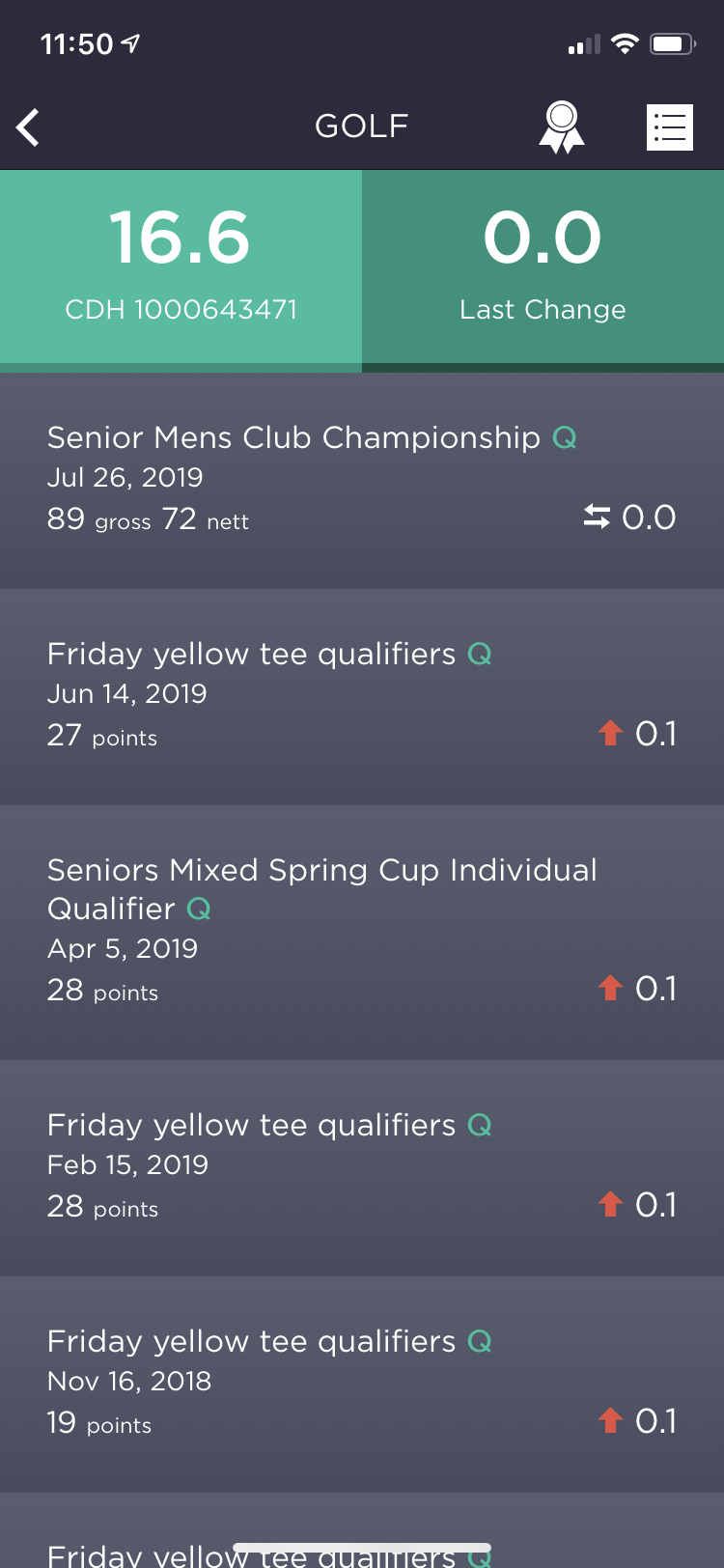The width and height of the screenshot is (724, 1568).
Task: Select the 16.6 CDH handicap tile
Action: tap(181, 268)
